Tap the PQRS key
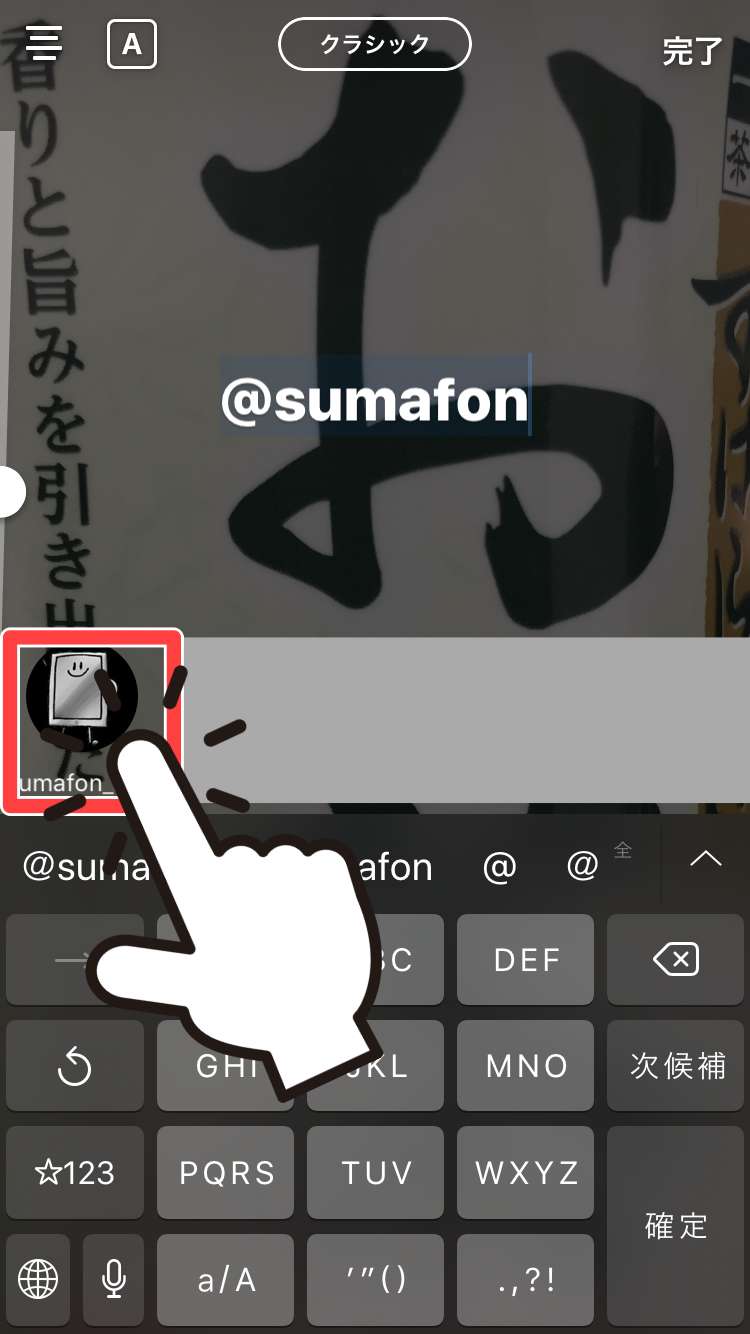750x1334 pixels. tap(226, 1172)
